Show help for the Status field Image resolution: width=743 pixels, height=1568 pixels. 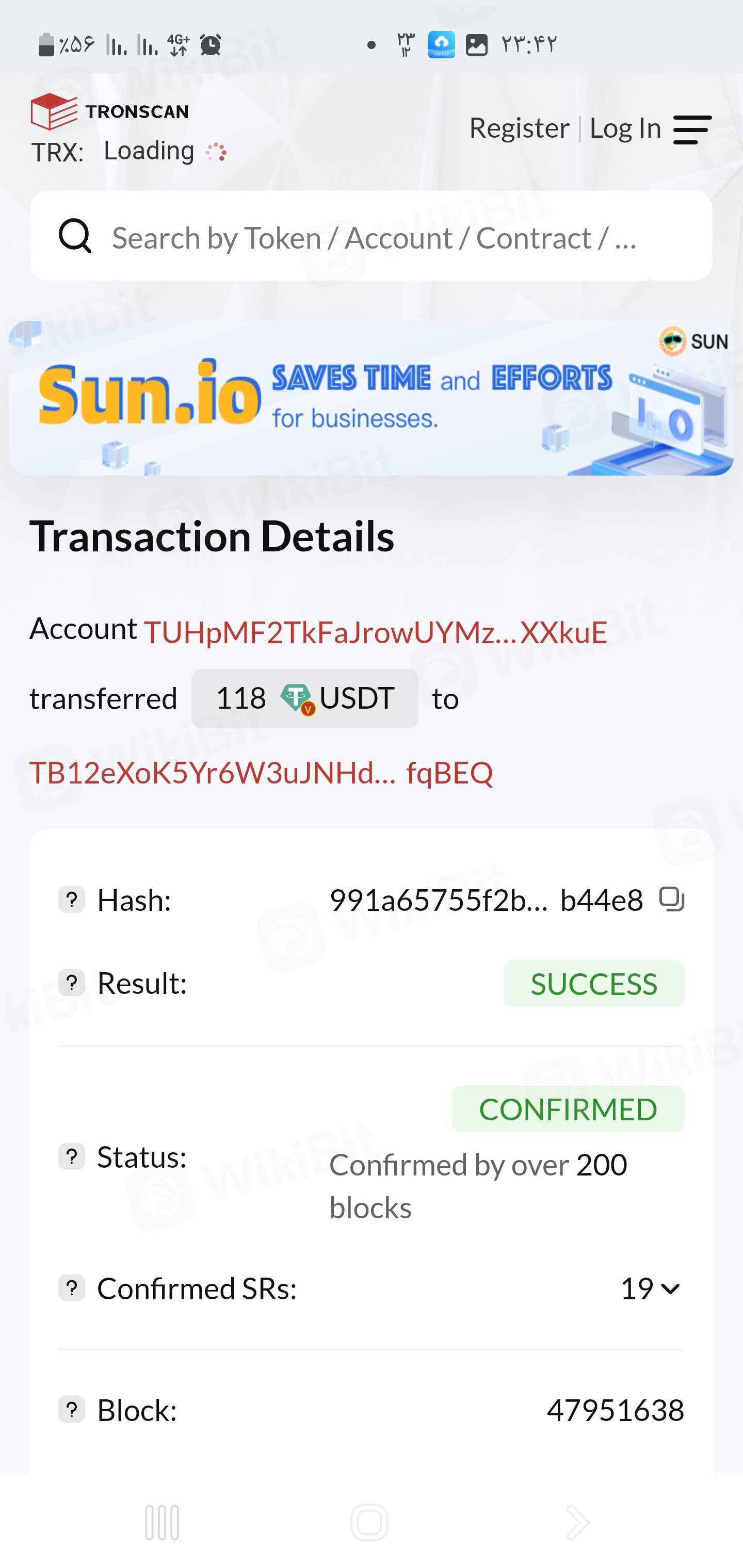pyautogui.click(x=71, y=1156)
